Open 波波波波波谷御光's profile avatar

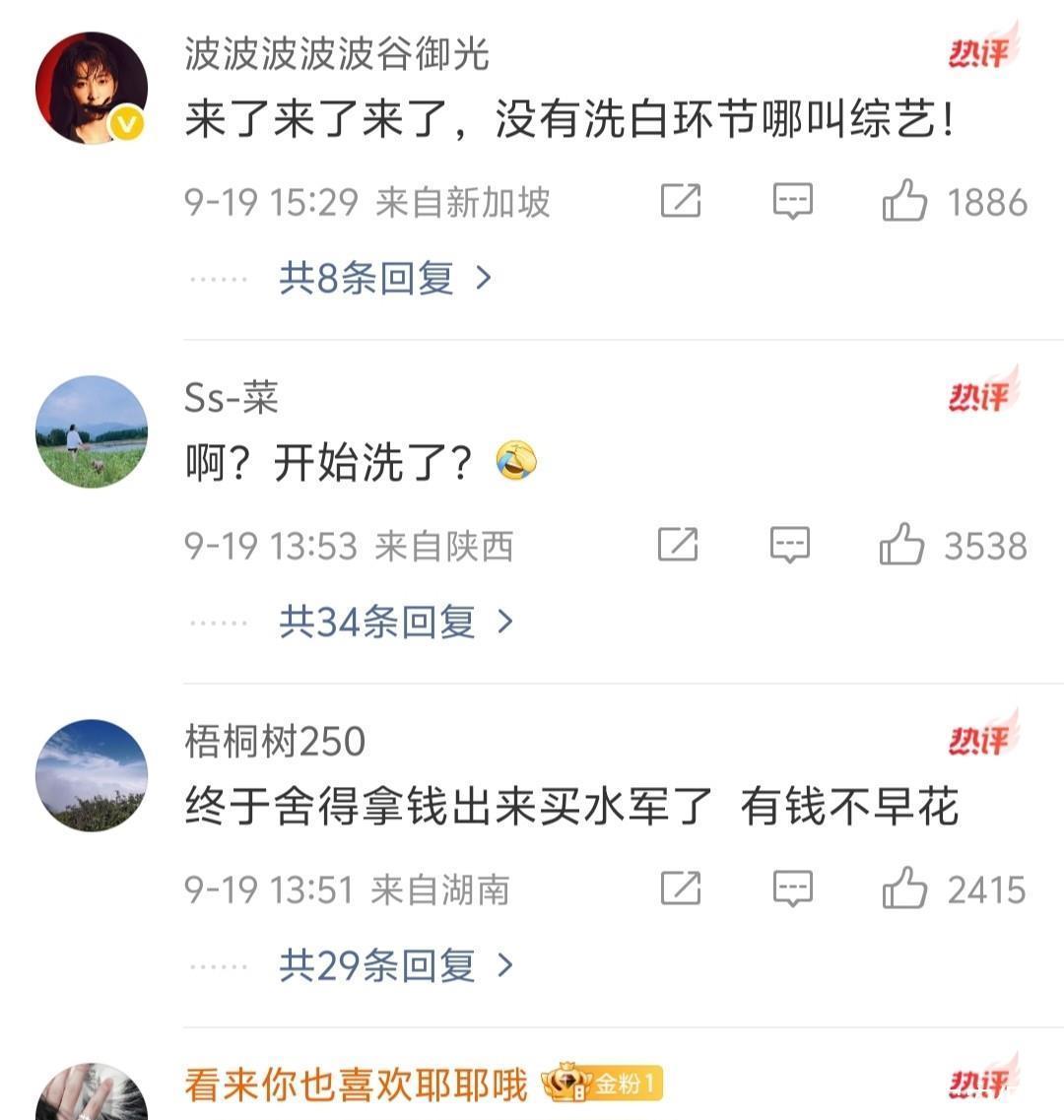[x=92, y=89]
